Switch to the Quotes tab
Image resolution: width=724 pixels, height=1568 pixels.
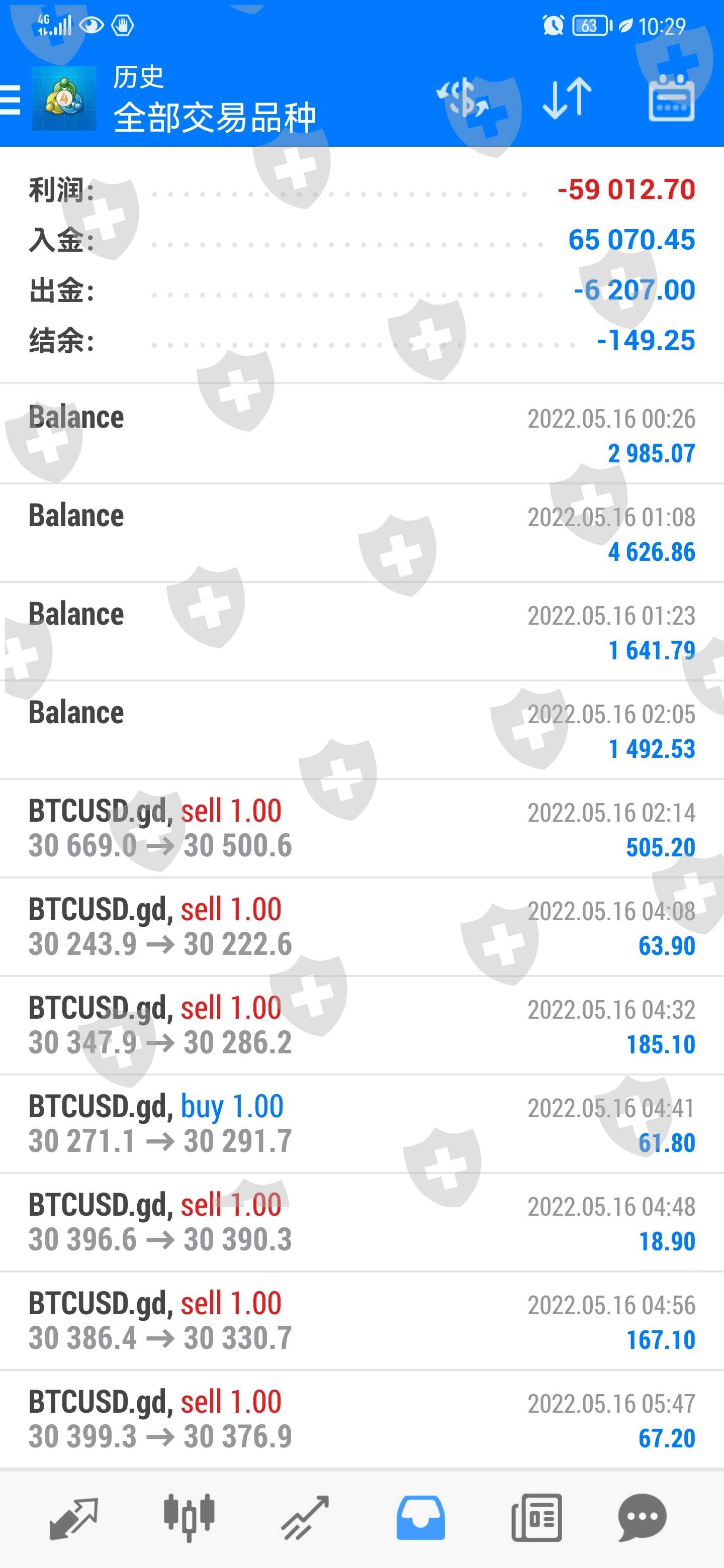tap(73, 1518)
